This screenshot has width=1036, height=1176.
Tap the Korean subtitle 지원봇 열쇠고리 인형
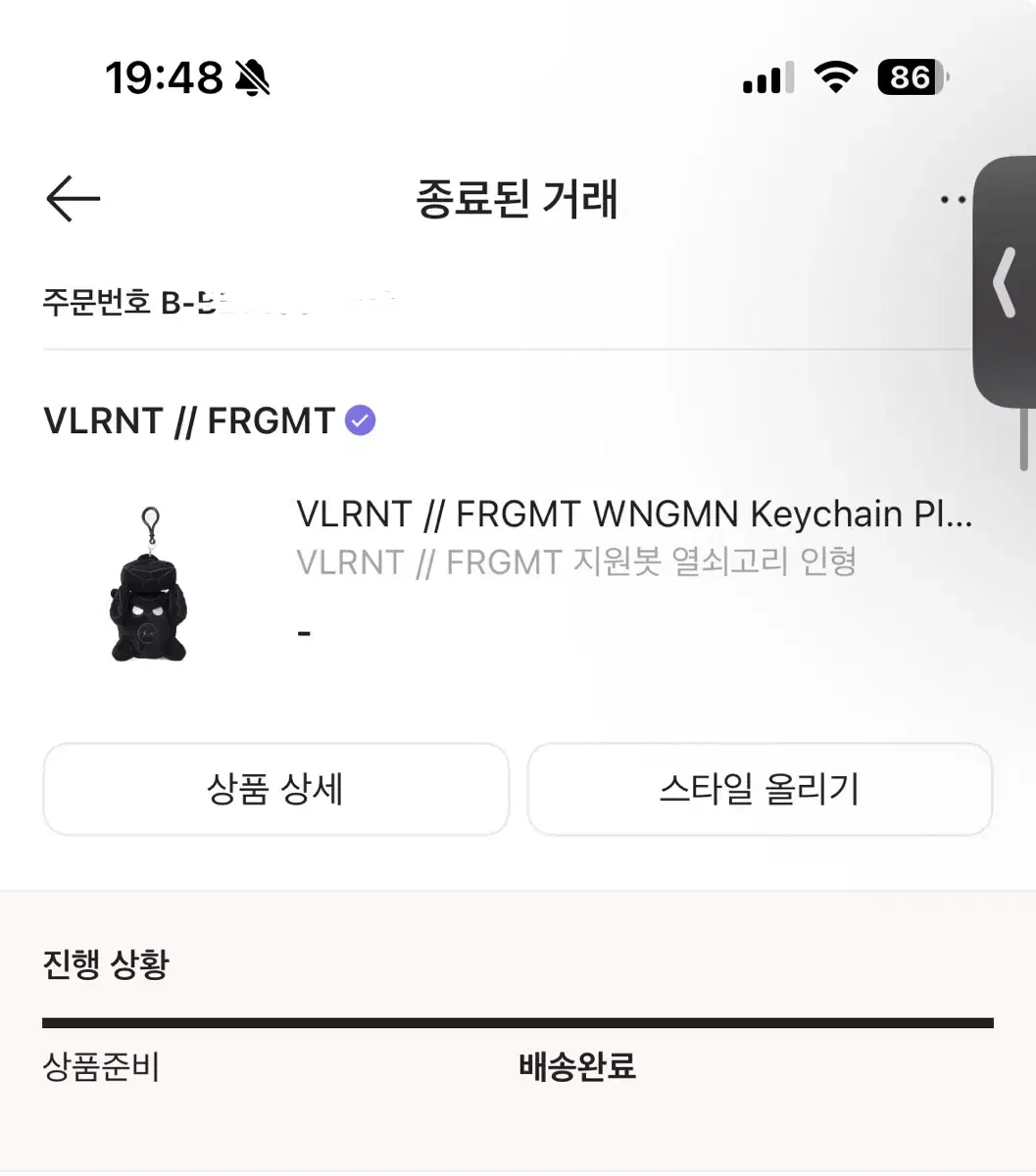(x=578, y=563)
